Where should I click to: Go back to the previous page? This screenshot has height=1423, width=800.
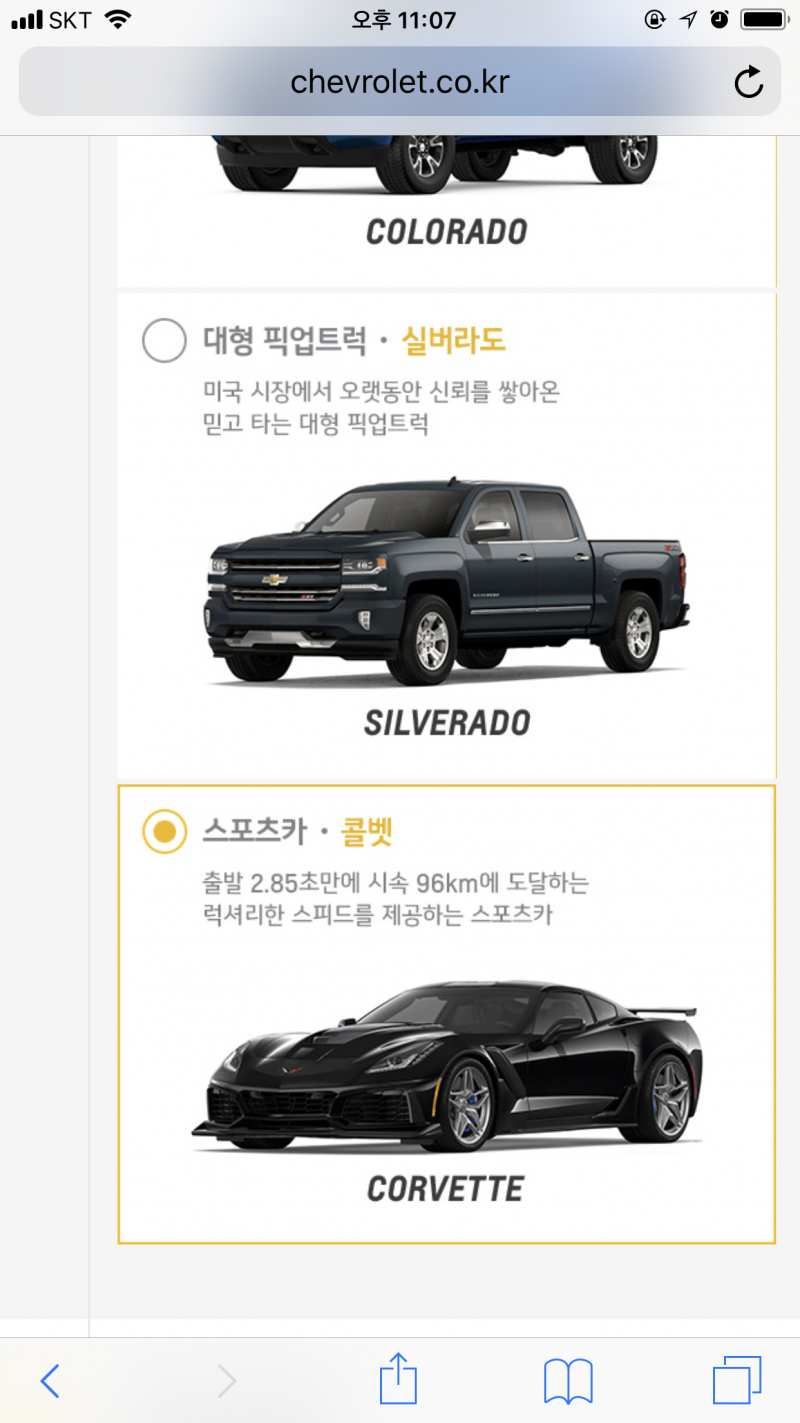tap(50, 1381)
